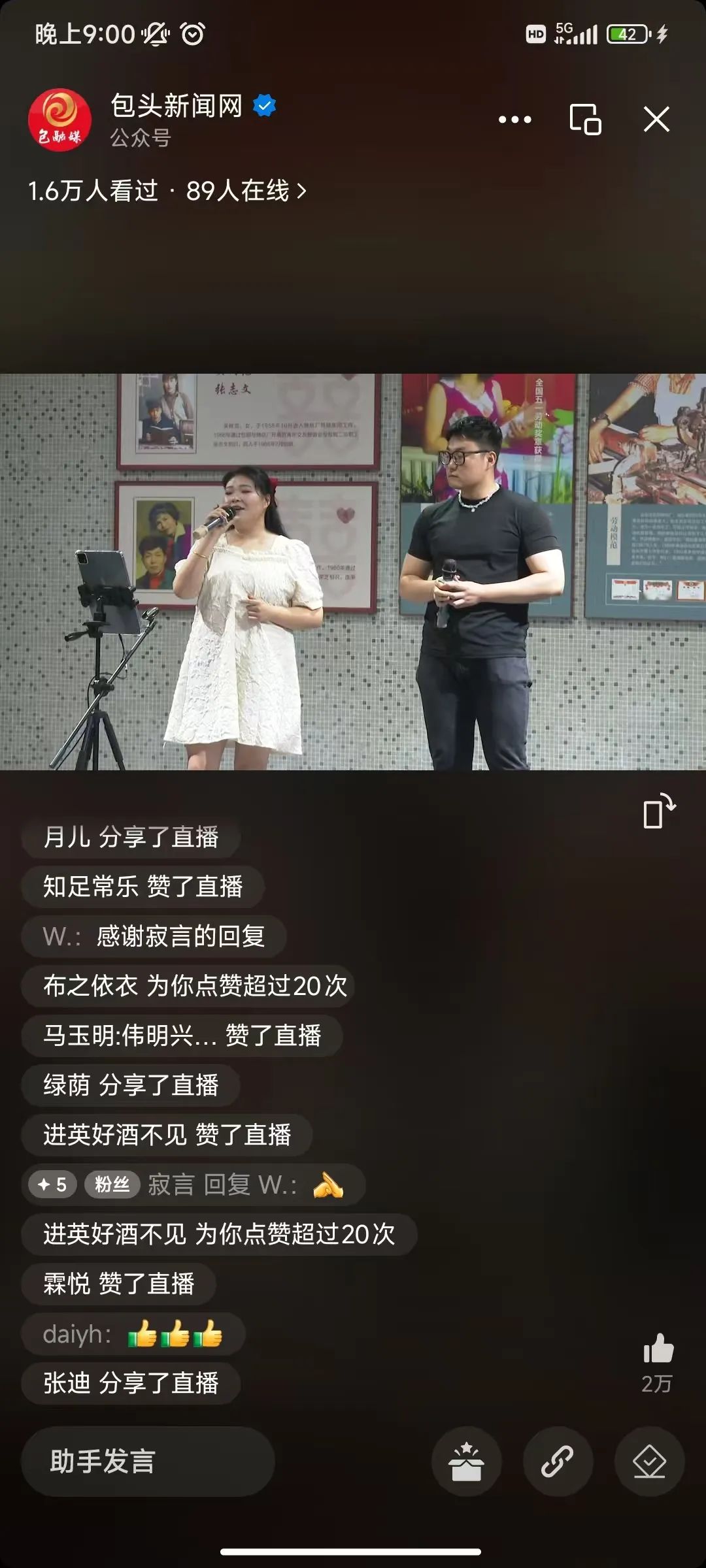This screenshot has width=706, height=1568.
Task: Tap the eraser clear-screen icon
Action: (649, 1462)
